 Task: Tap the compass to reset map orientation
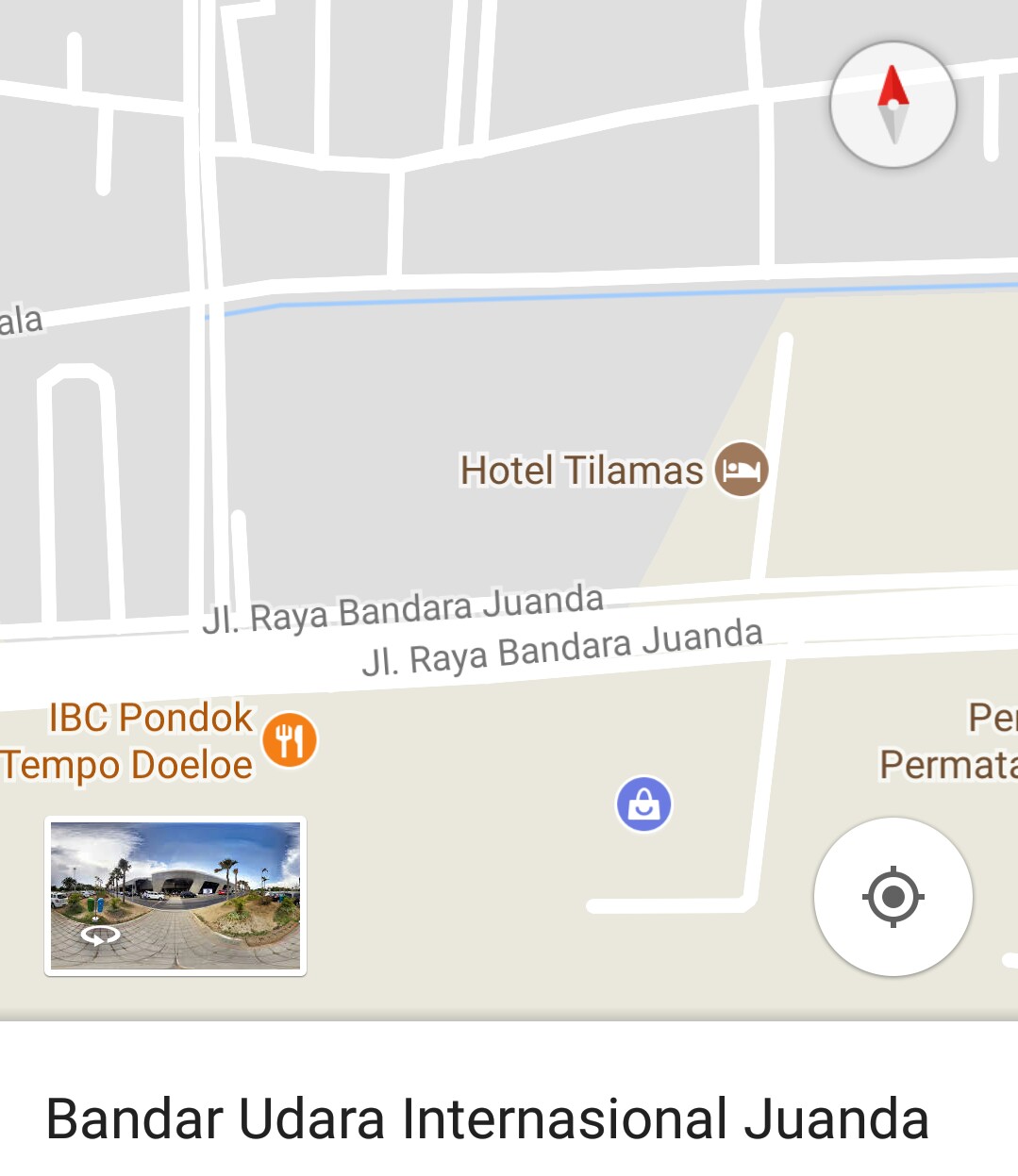coord(893,105)
